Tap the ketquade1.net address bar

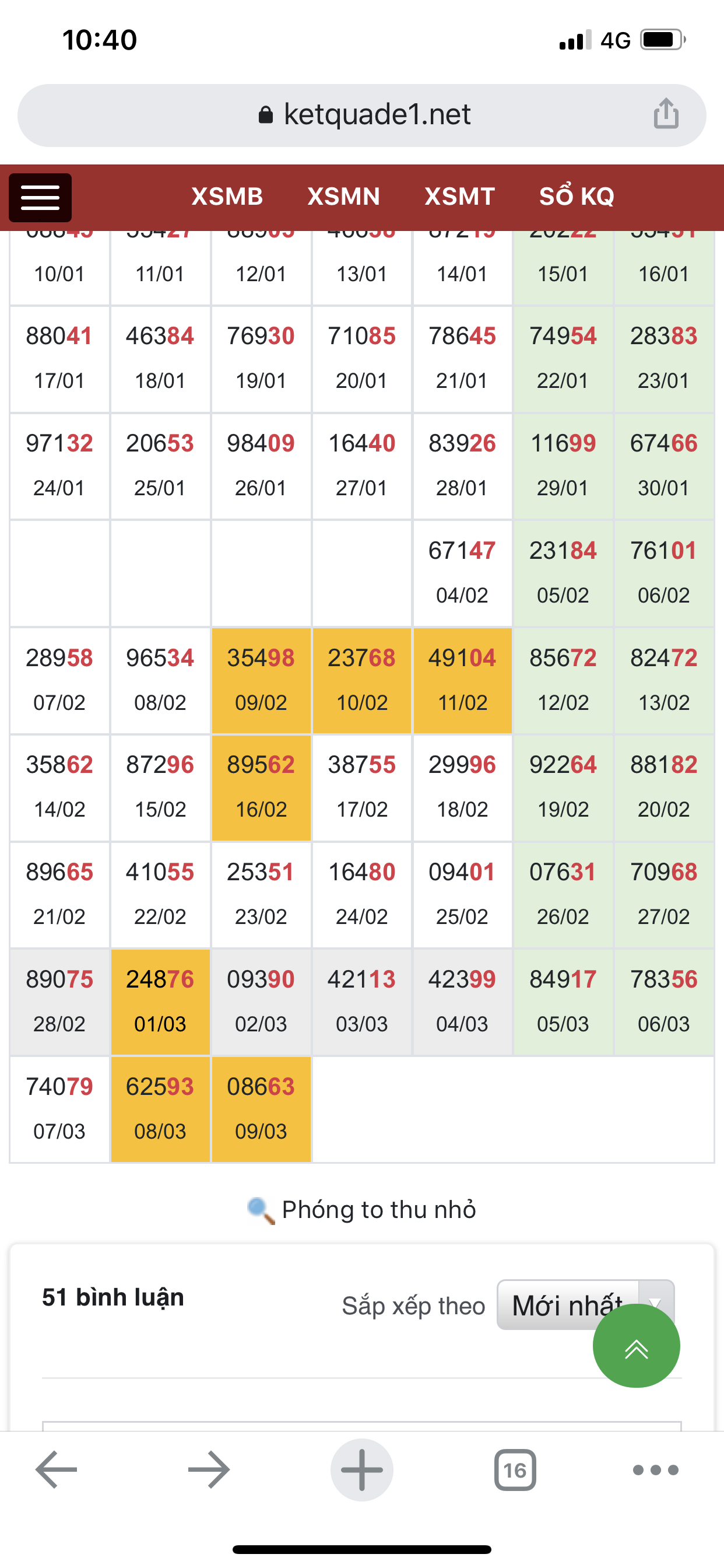point(361,115)
